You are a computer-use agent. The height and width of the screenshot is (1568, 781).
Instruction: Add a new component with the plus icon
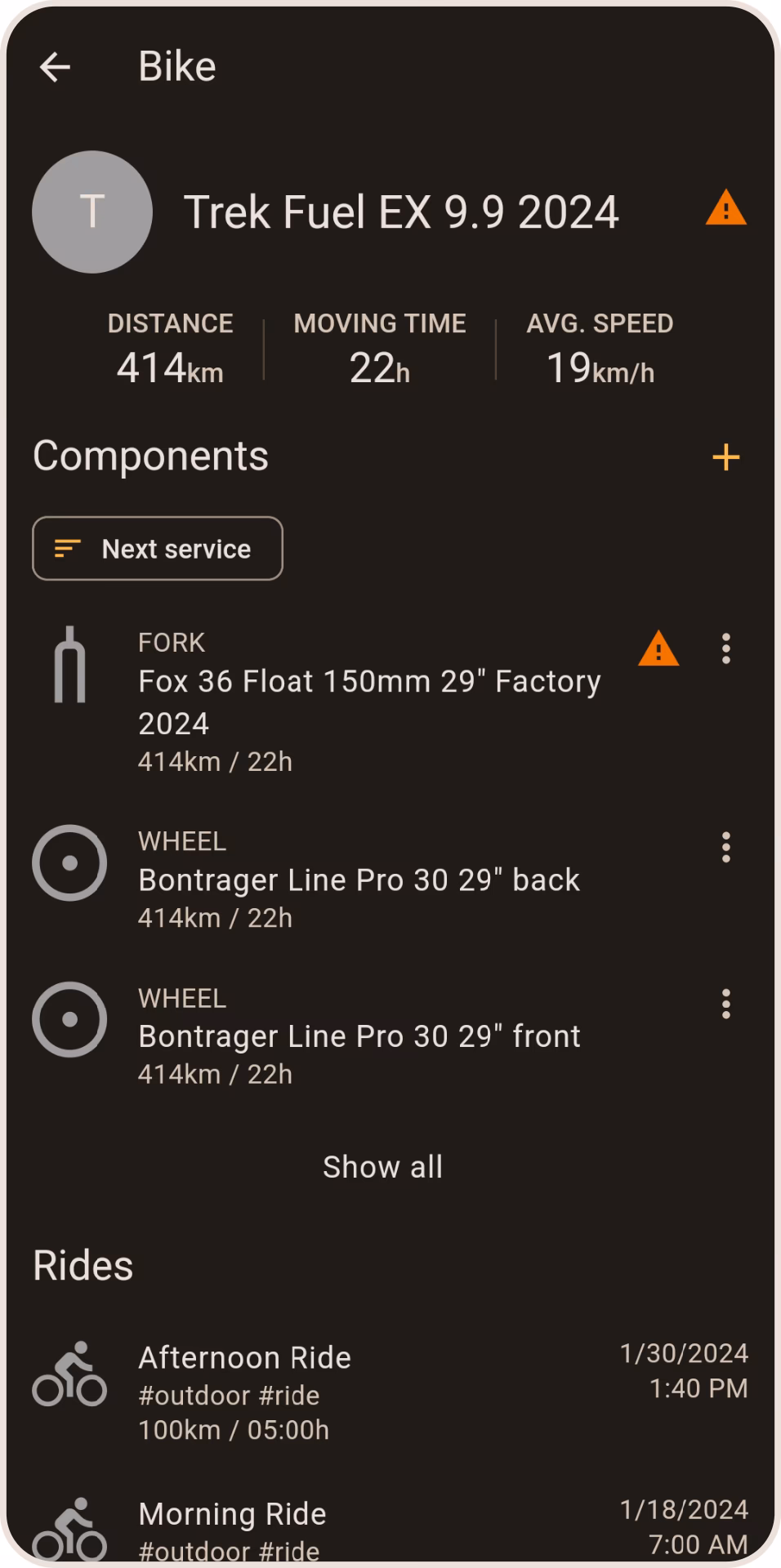tap(725, 457)
